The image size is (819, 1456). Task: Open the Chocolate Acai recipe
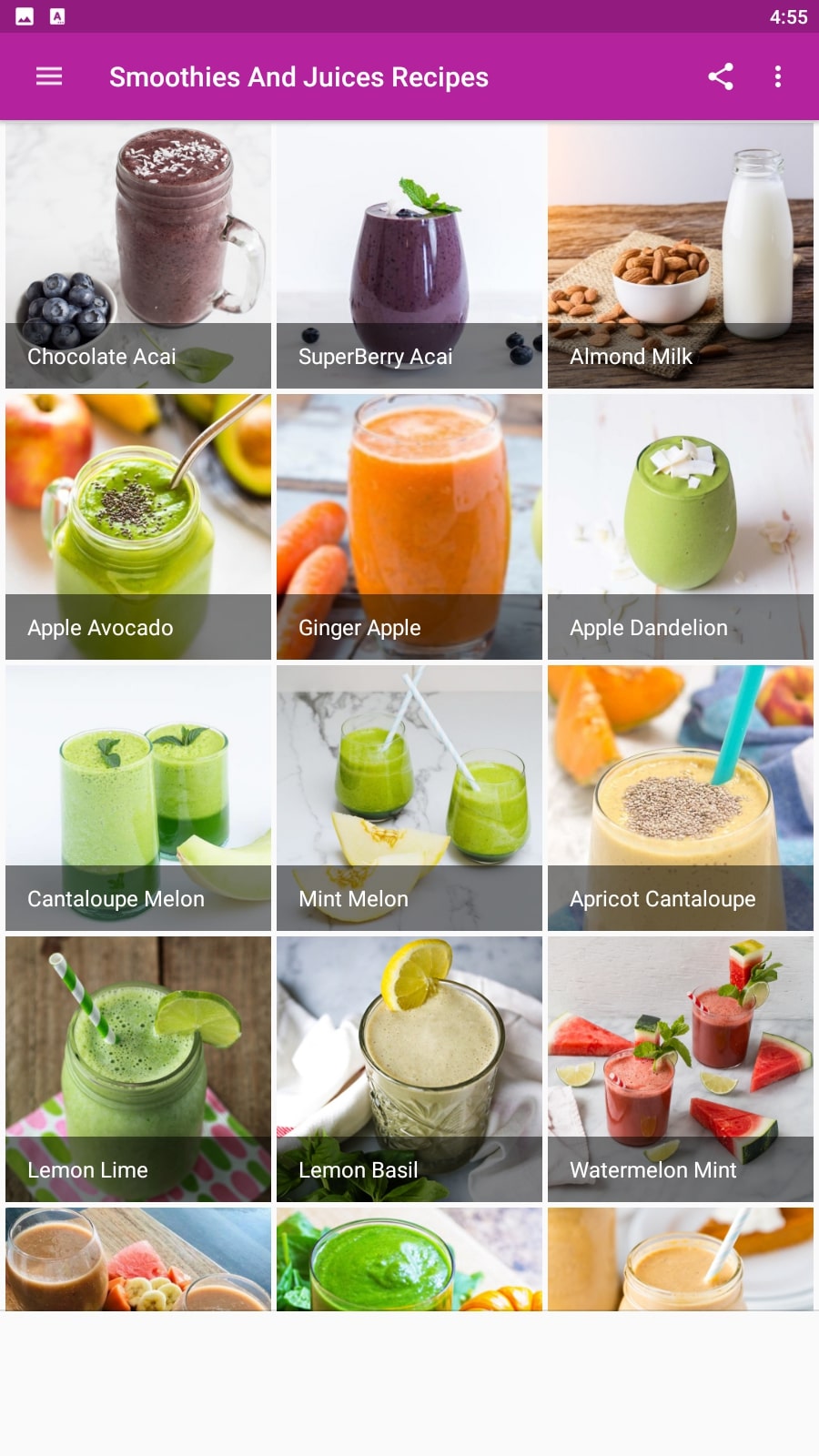pyautogui.click(x=138, y=257)
